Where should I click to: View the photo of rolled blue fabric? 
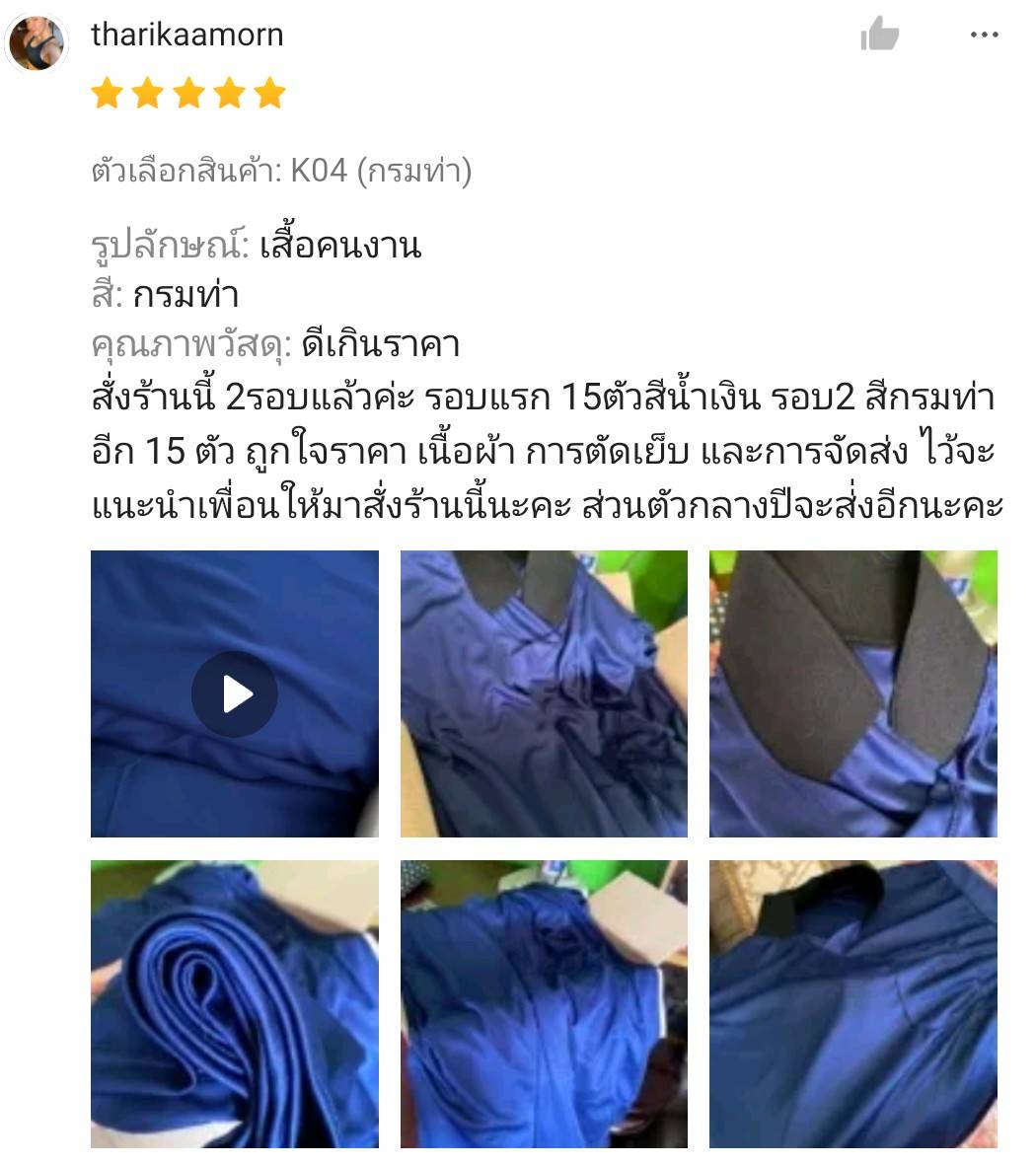[235, 1003]
